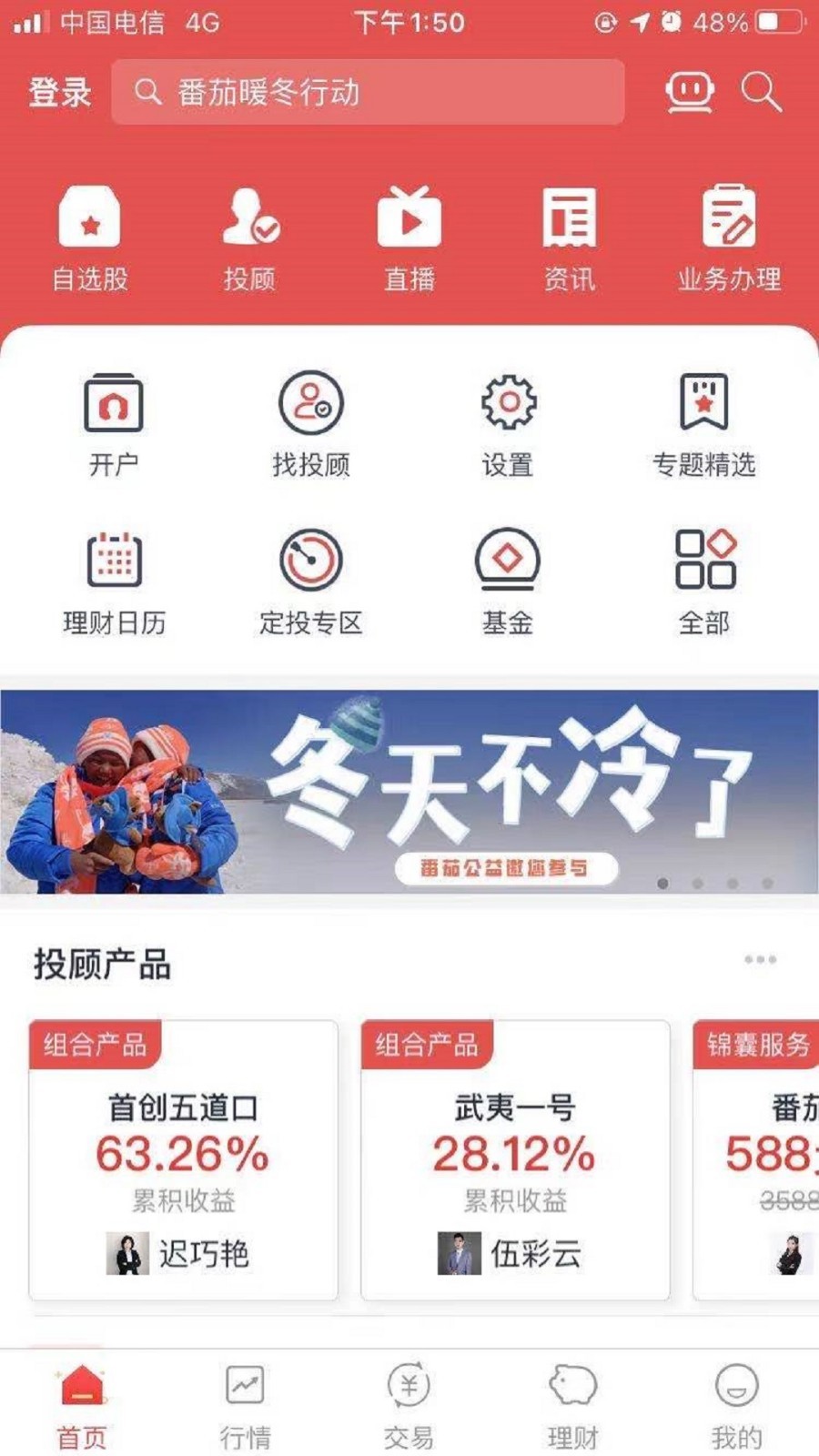Open 理财日历 finance calendar
The image size is (819, 1456).
click(114, 582)
